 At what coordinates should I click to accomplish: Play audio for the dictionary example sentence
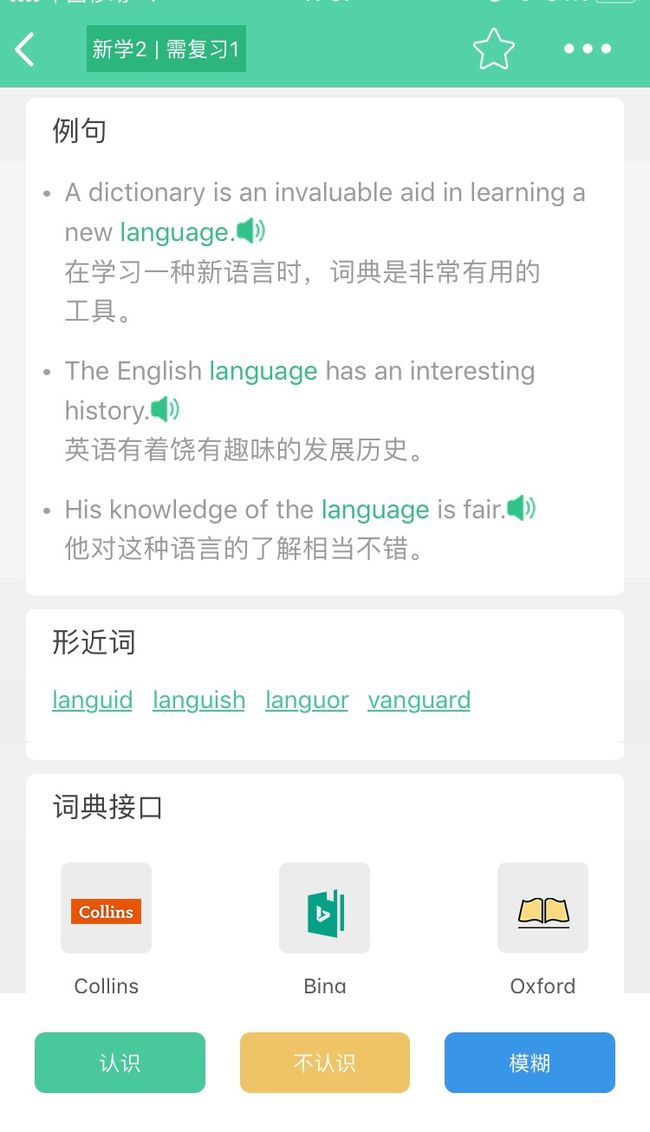[251, 231]
